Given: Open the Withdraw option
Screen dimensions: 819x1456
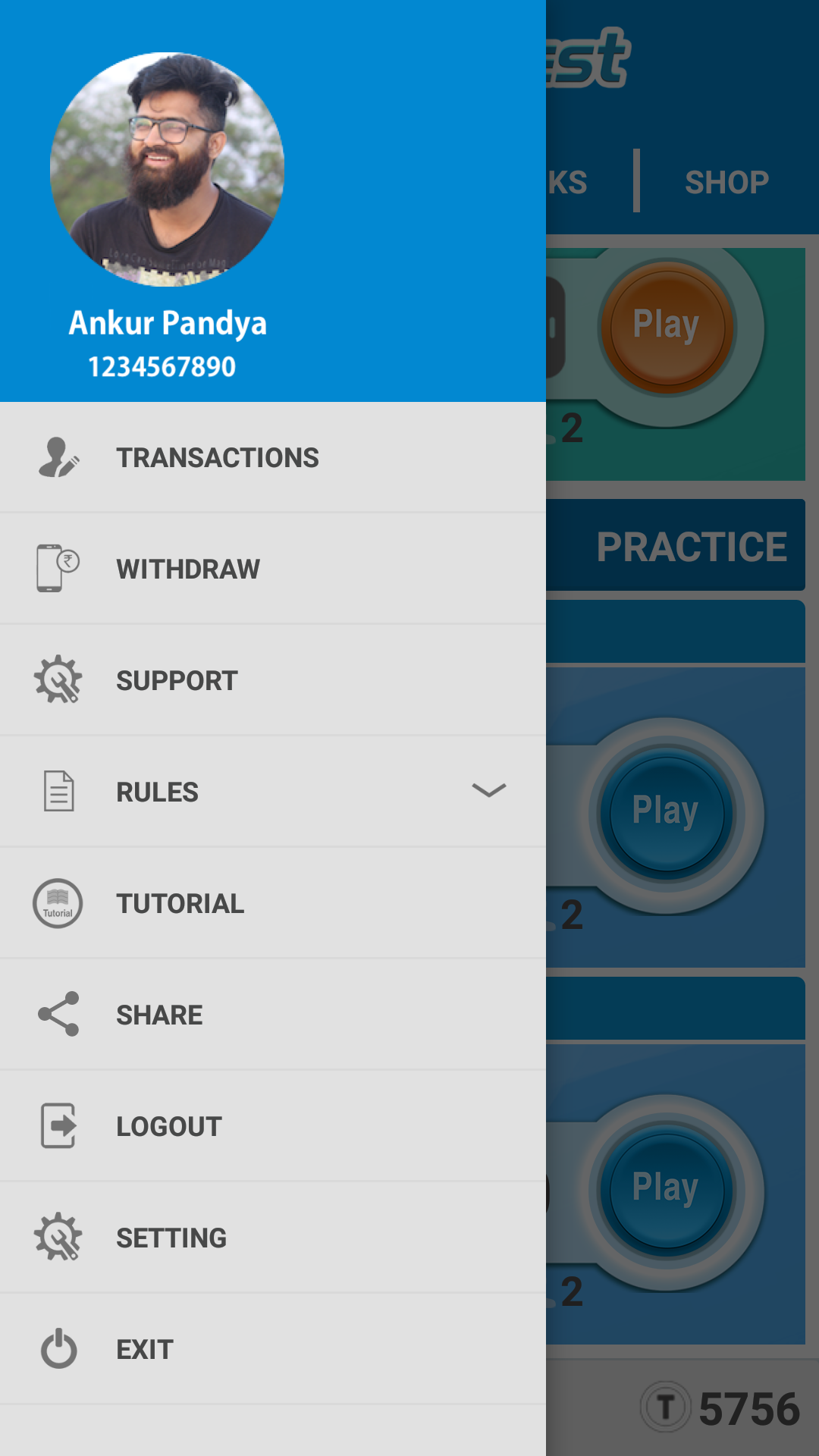Looking at the screenshot, I should pos(273,569).
